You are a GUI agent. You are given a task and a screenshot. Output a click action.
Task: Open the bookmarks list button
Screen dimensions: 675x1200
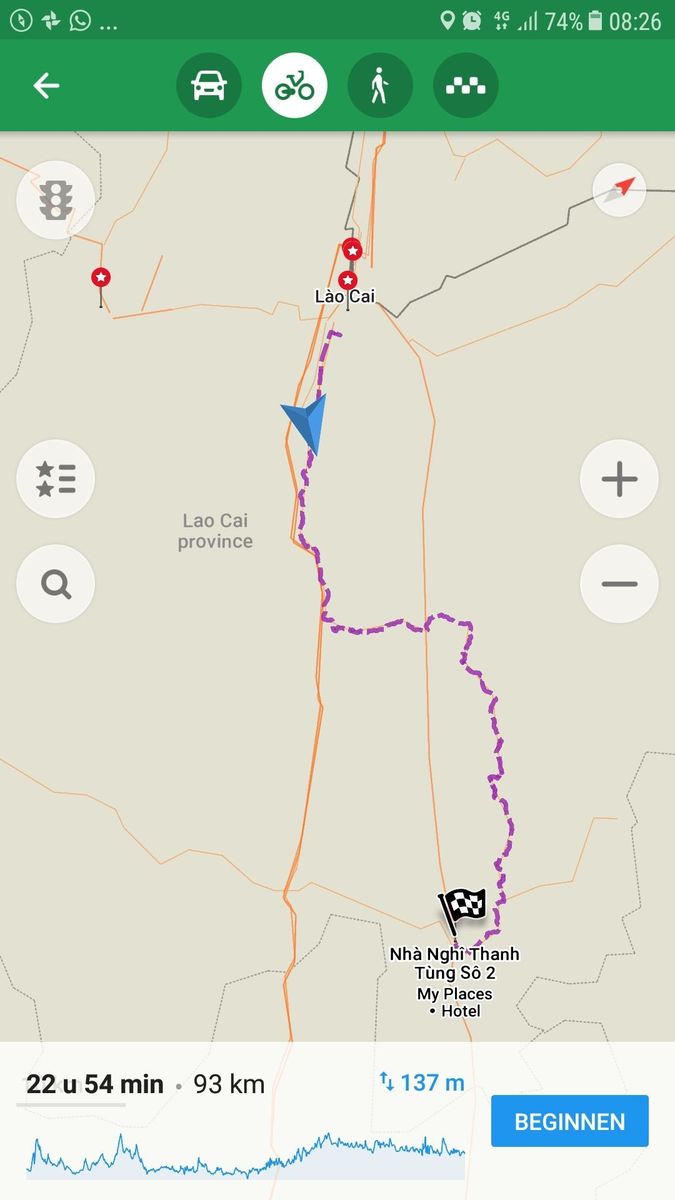coord(56,479)
